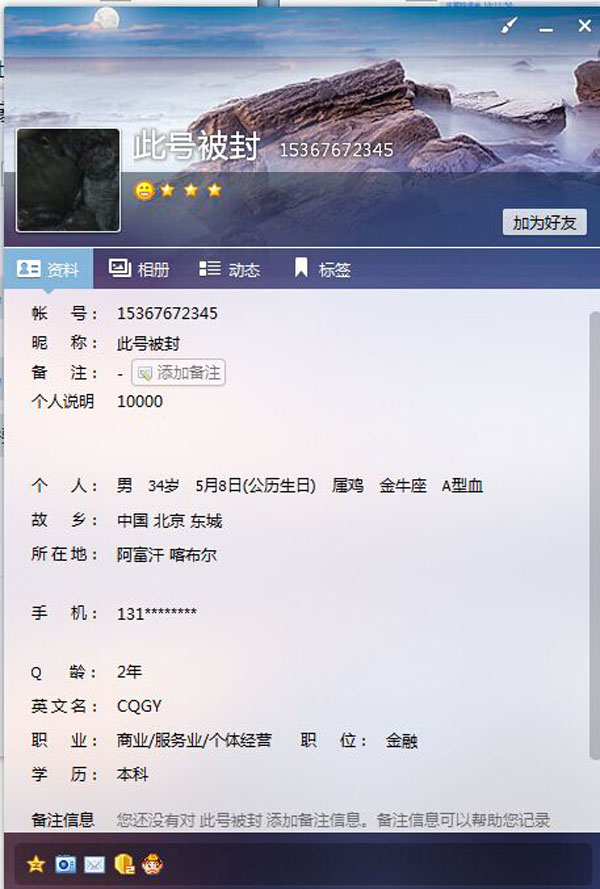Add this user as a friend
600x889 pixels.
click(543, 222)
